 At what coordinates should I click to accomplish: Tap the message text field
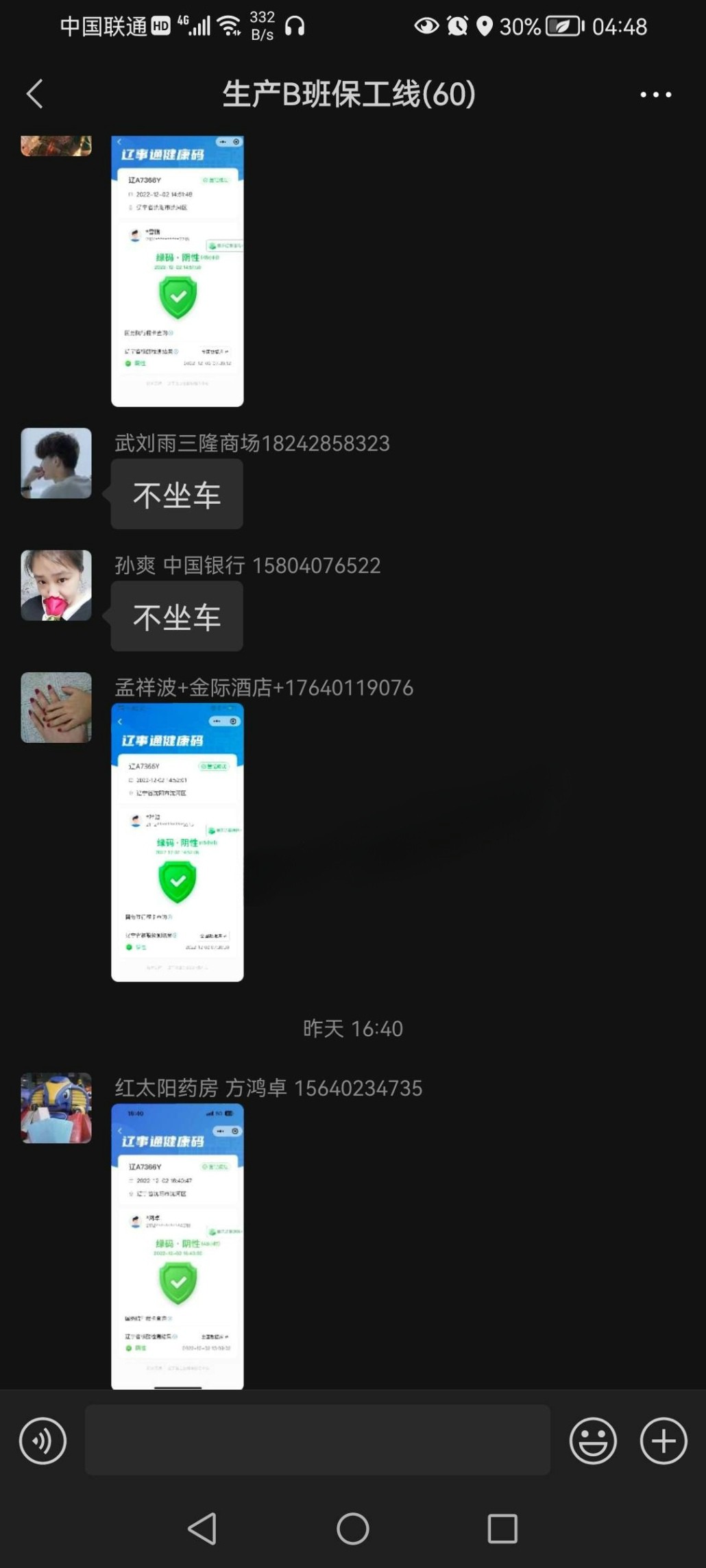coord(317,1440)
